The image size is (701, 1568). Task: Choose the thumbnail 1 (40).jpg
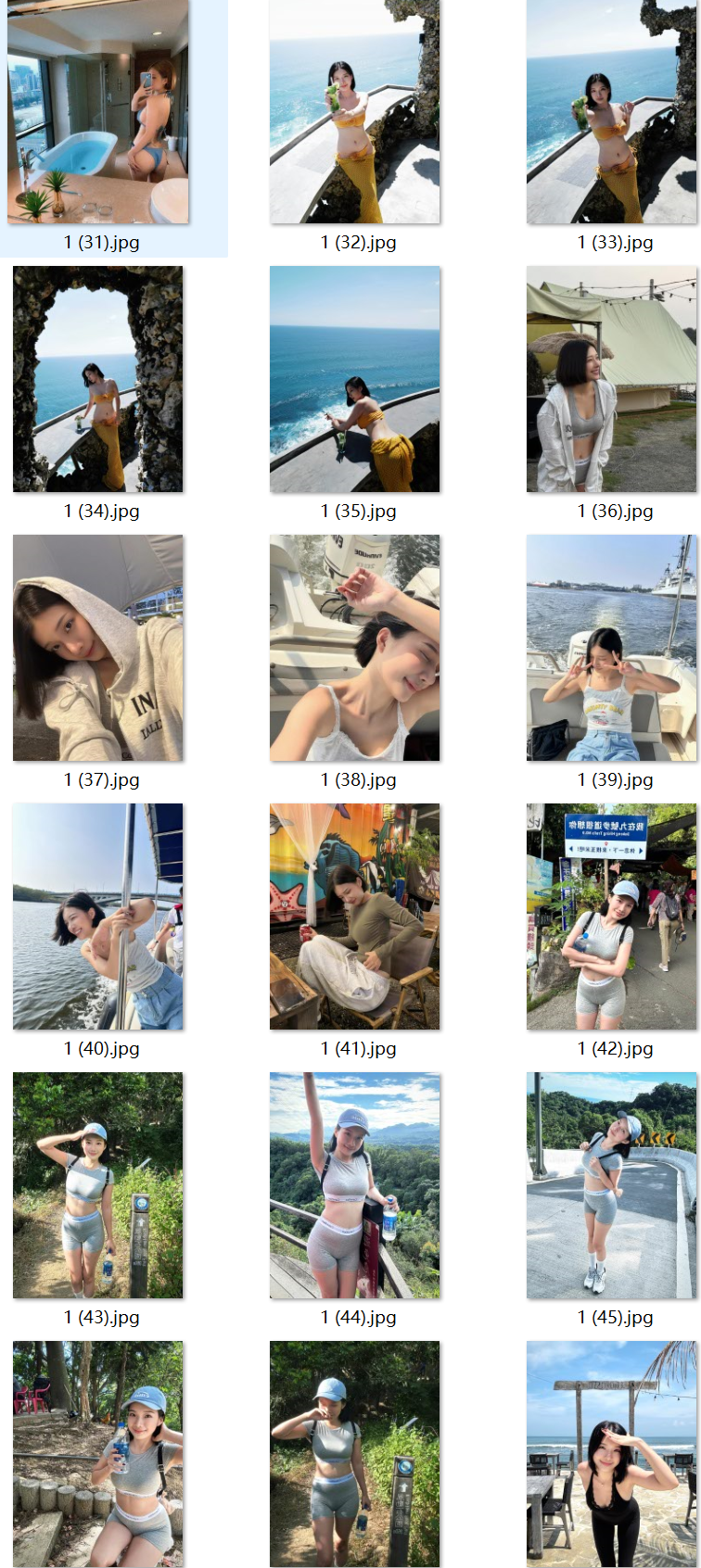click(98, 917)
